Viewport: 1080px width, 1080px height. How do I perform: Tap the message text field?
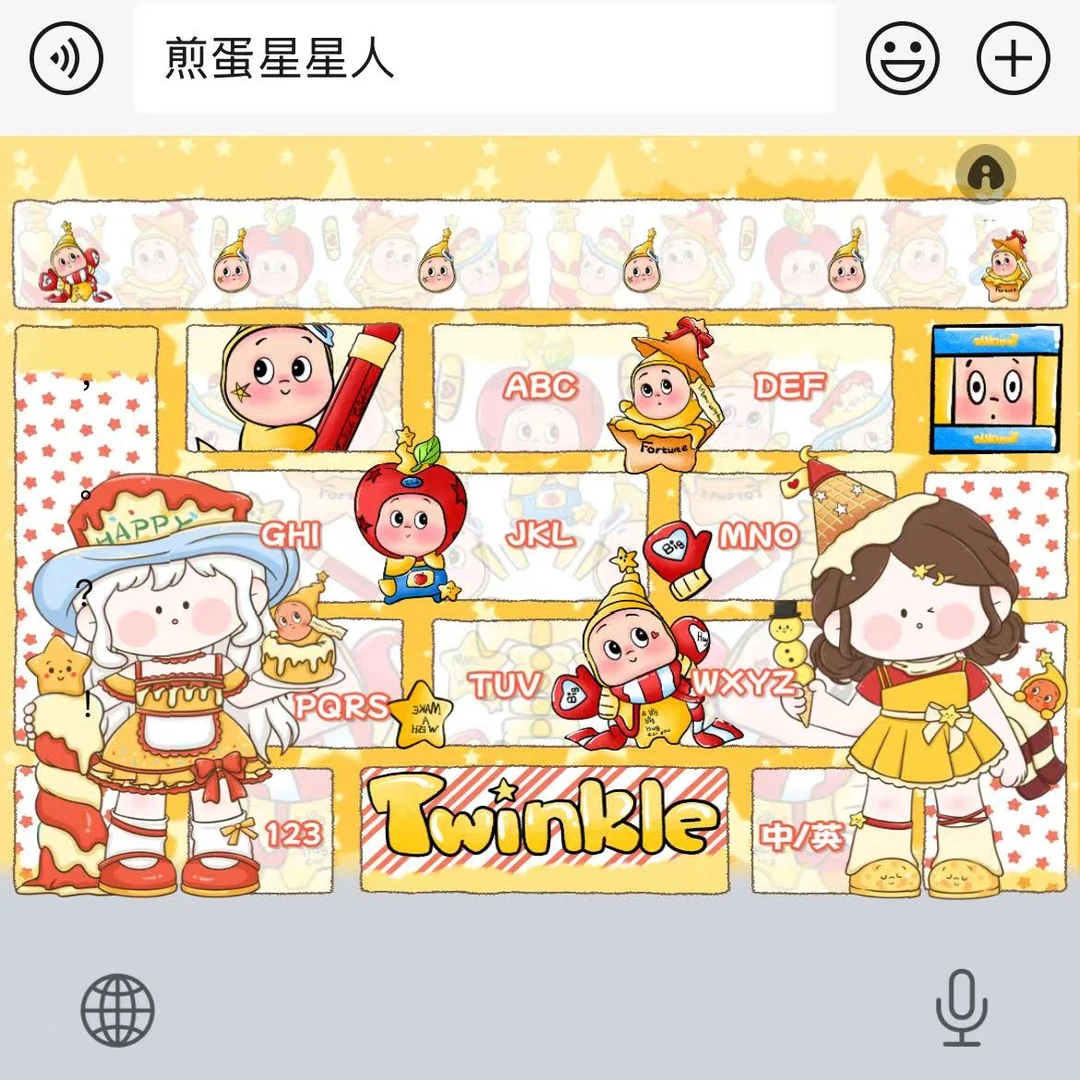484,58
